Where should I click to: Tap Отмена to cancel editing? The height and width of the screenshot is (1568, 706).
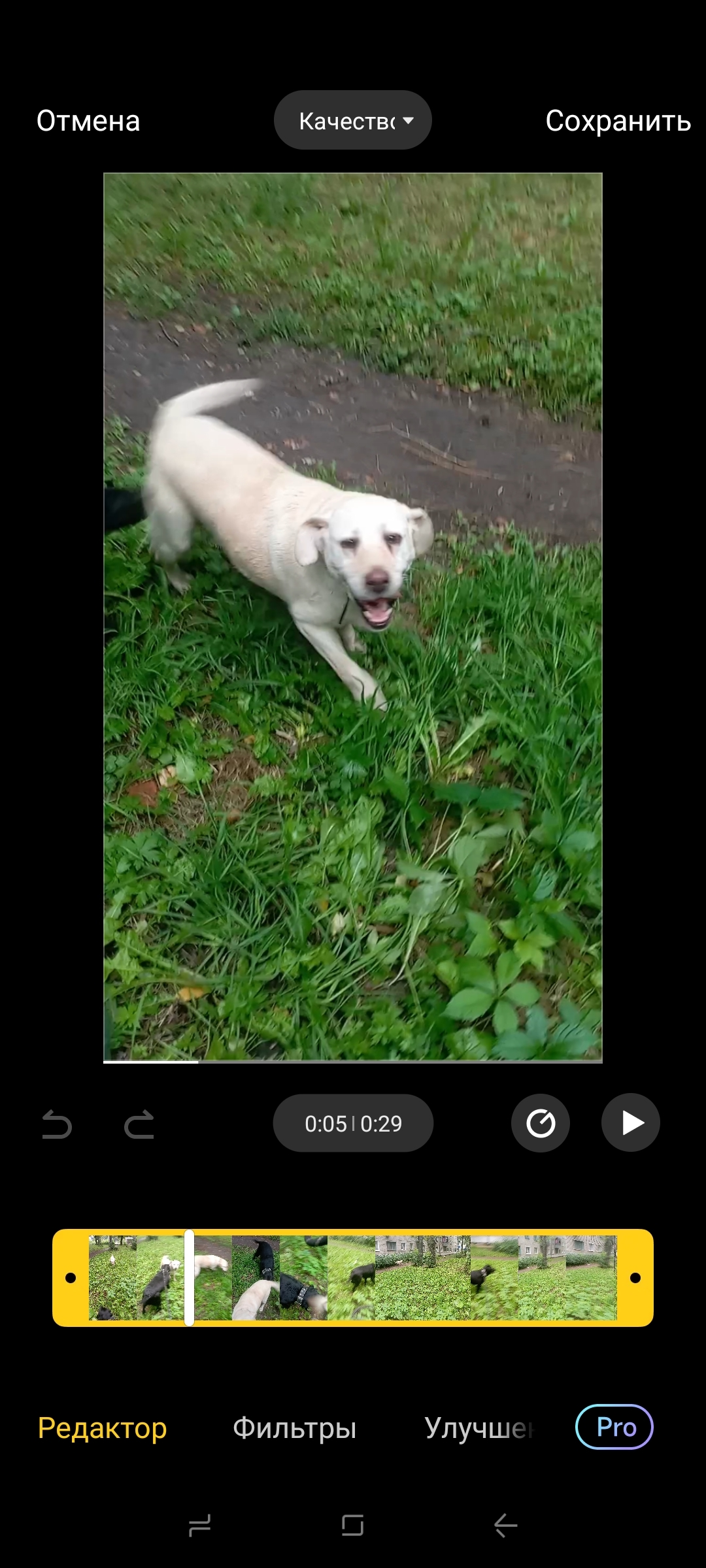click(x=88, y=121)
